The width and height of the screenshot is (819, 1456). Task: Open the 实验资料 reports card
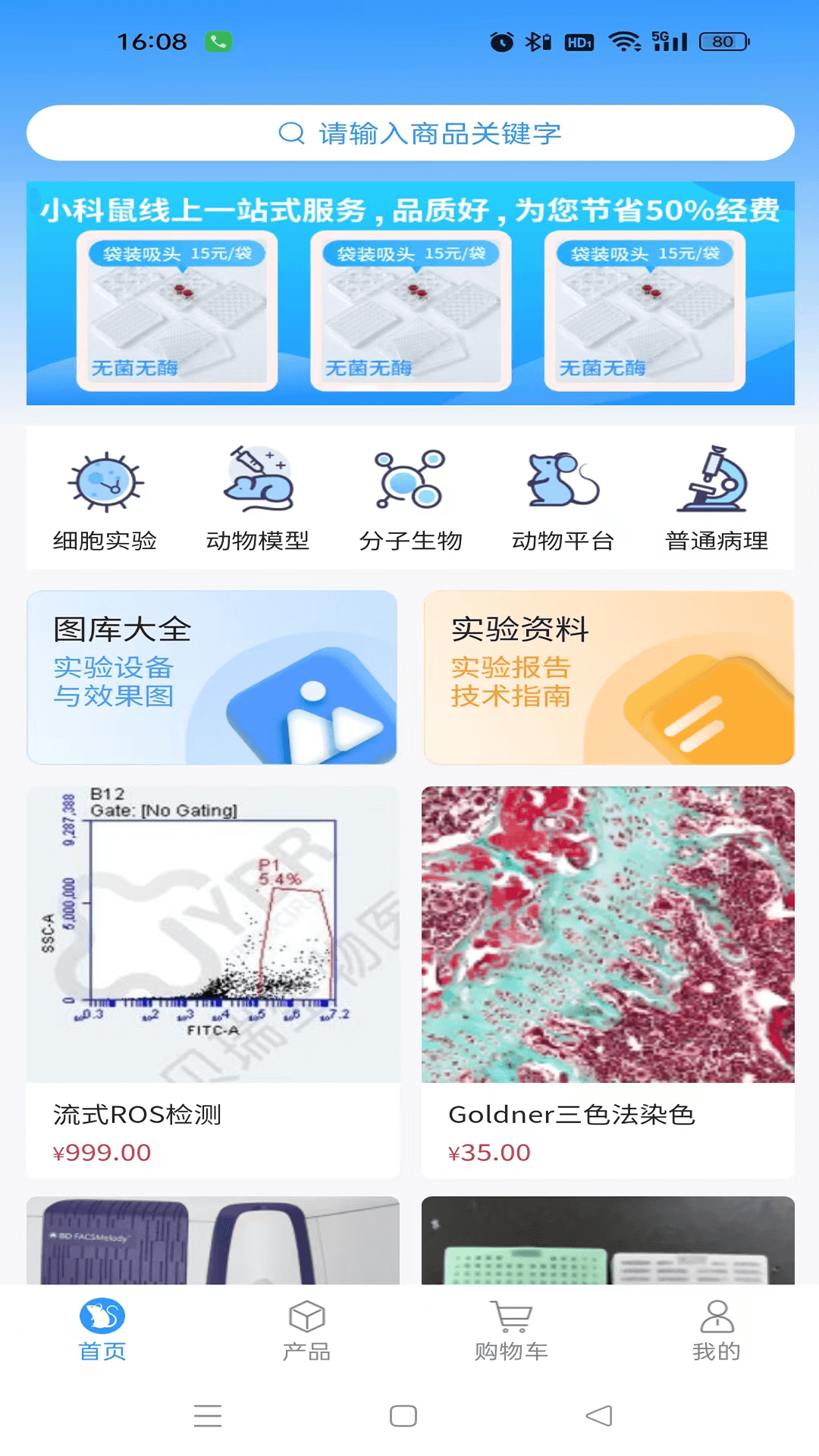point(609,677)
